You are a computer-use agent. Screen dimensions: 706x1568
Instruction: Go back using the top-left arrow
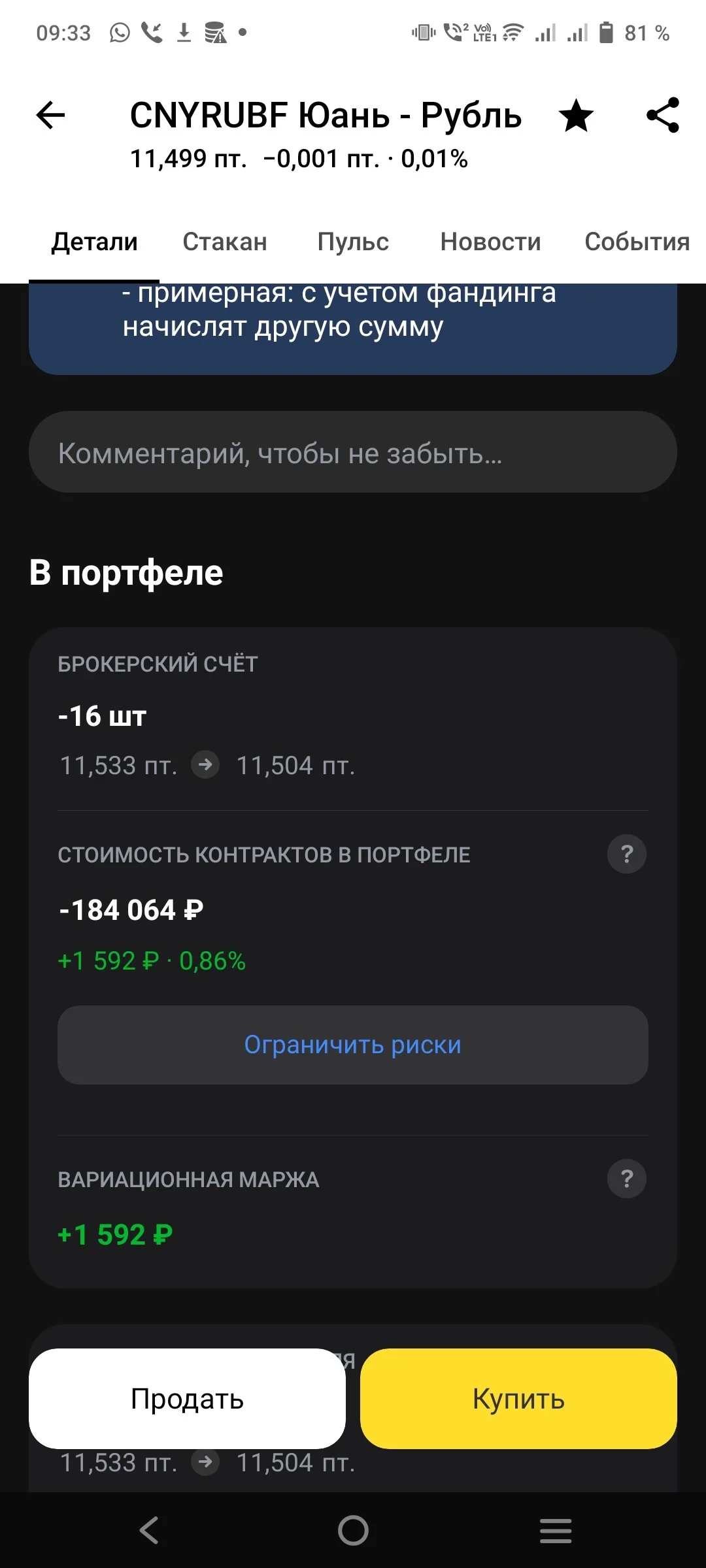(50, 116)
